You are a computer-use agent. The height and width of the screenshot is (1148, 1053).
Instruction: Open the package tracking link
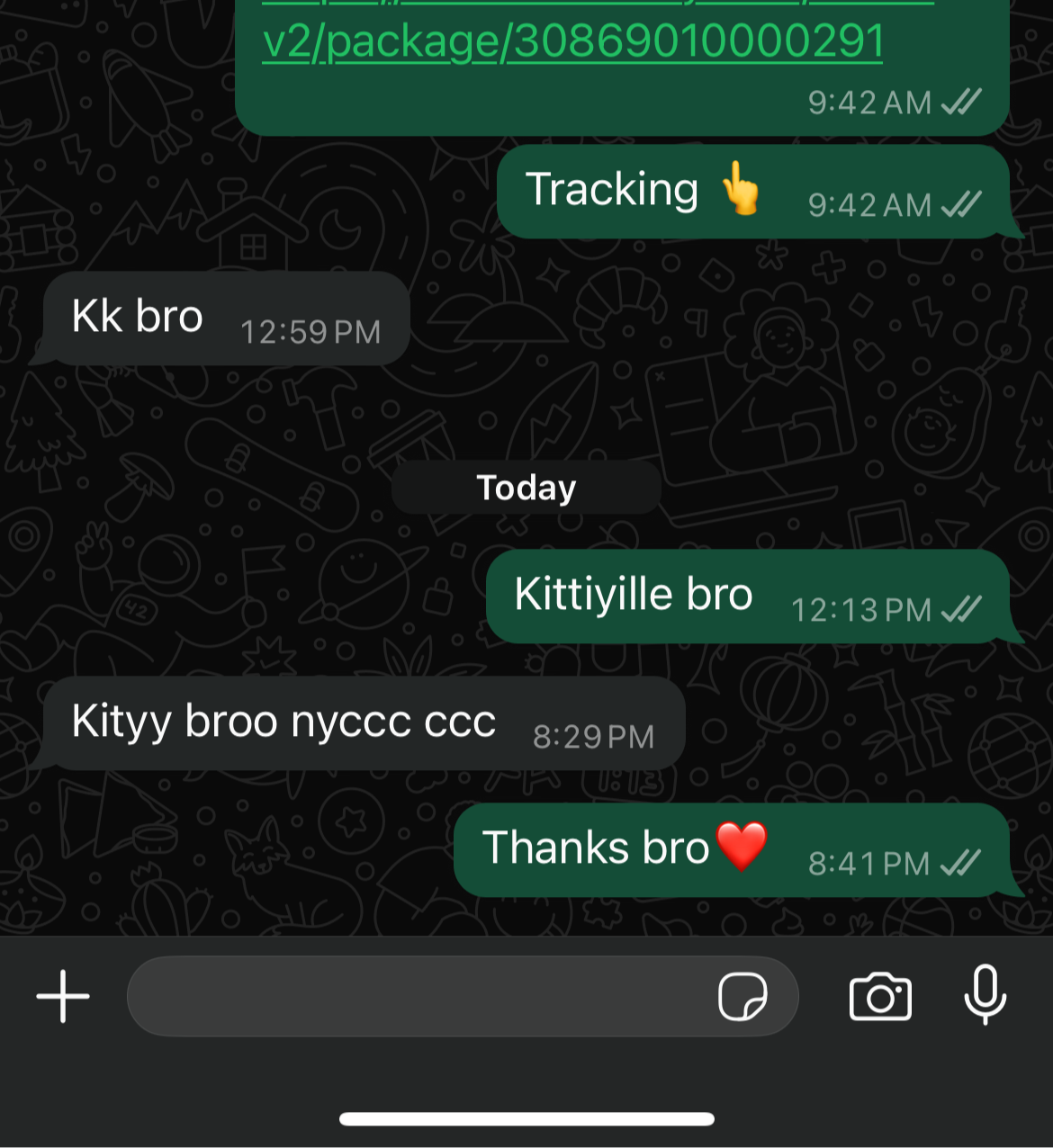(x=572, y=41)
